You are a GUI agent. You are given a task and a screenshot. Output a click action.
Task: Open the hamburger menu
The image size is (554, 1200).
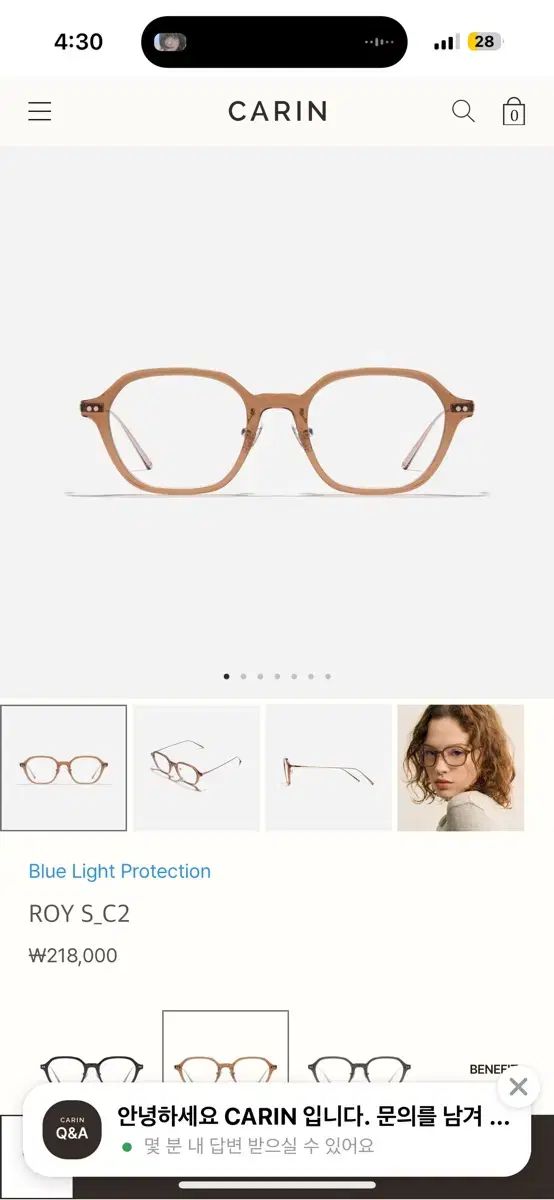[x=39, y=111]
